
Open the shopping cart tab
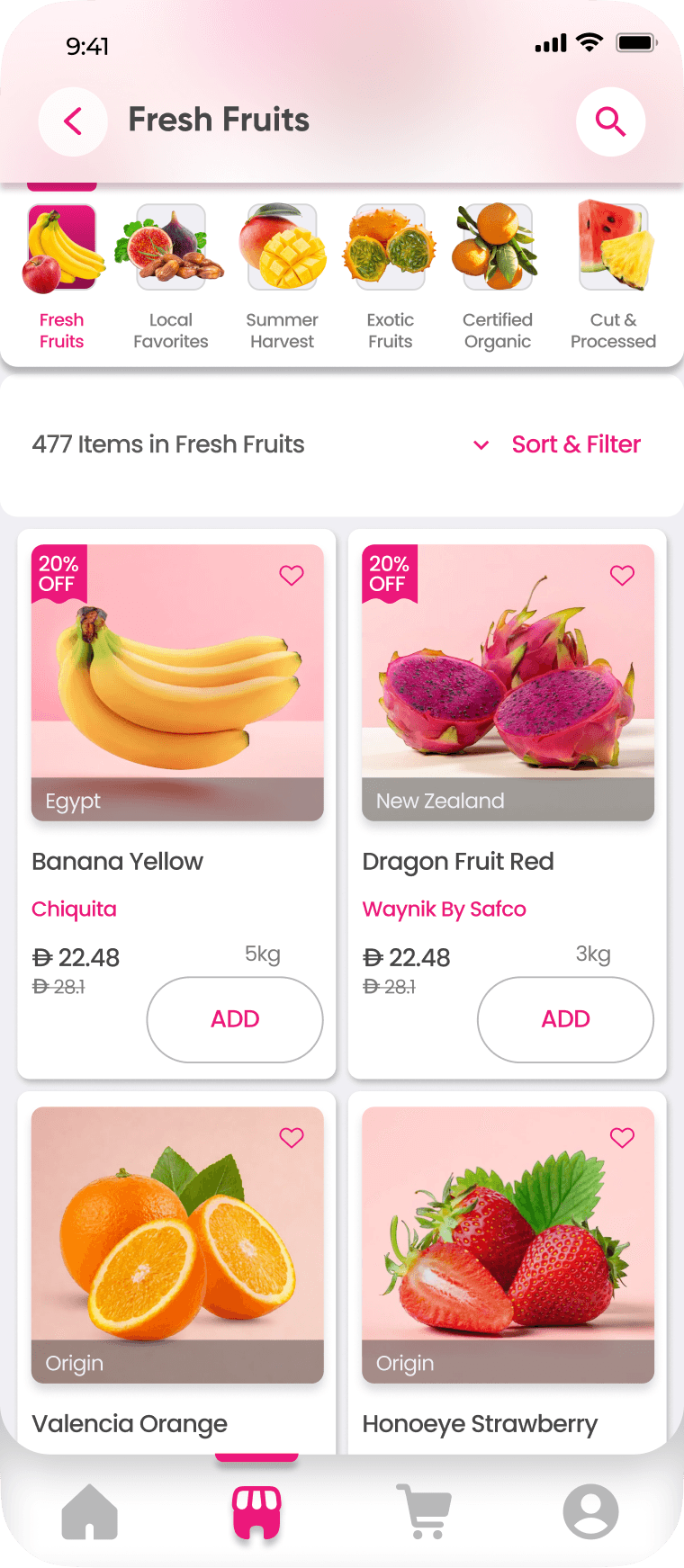424,1511
